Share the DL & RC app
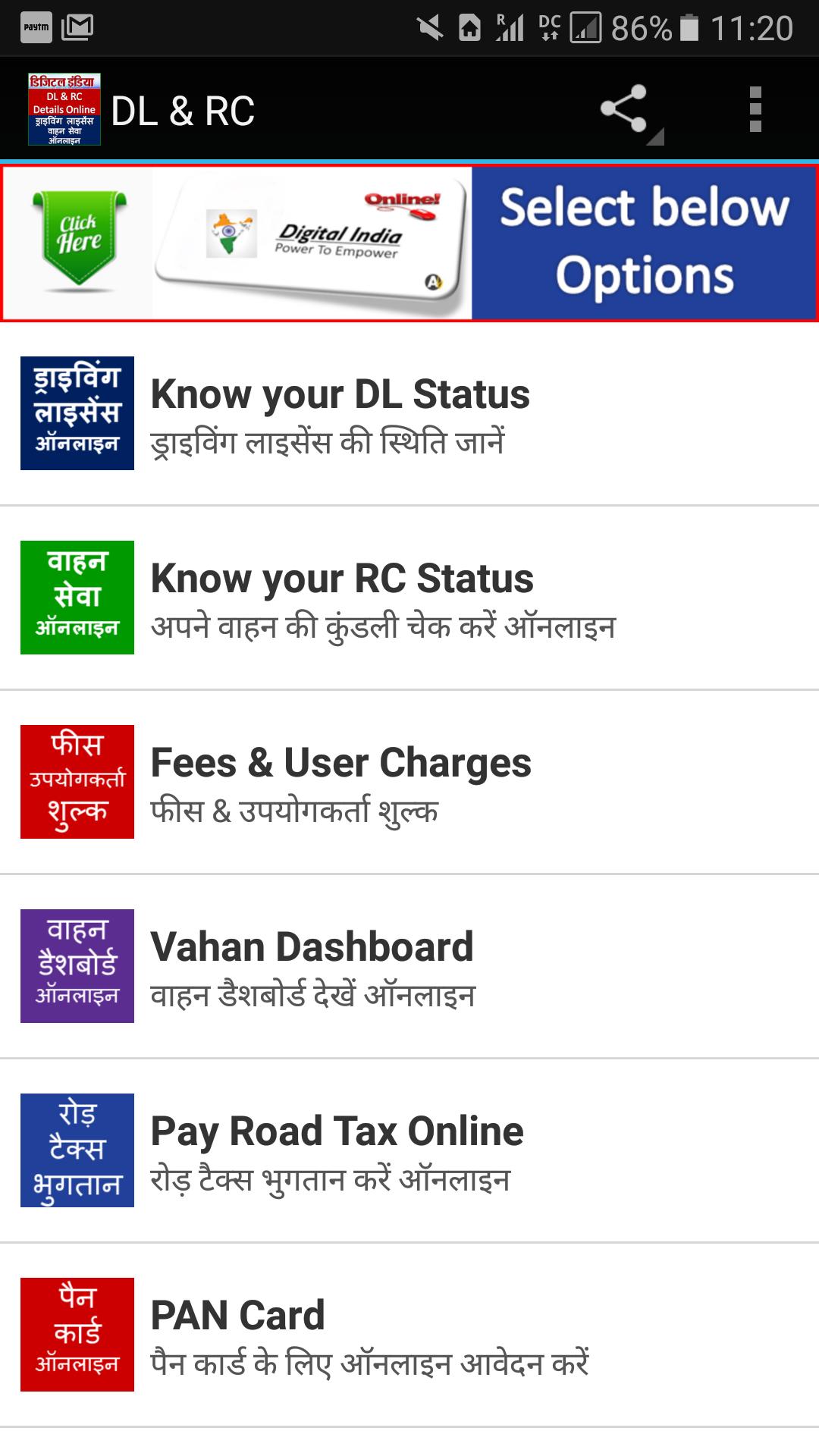Screen dimensions: 819x1456 (x=624, y=110)
